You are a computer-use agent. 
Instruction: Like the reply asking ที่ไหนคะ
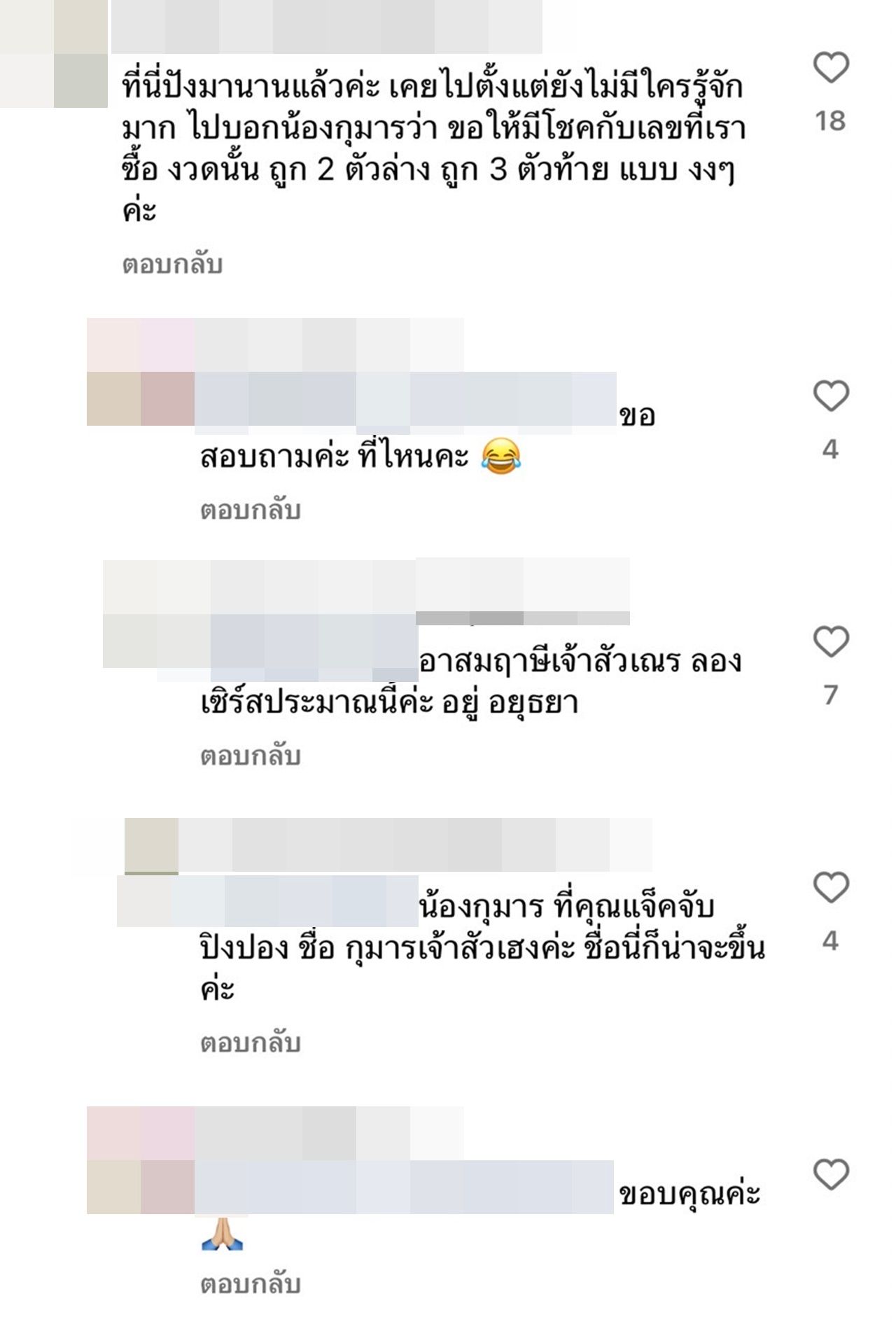point(831,396)
